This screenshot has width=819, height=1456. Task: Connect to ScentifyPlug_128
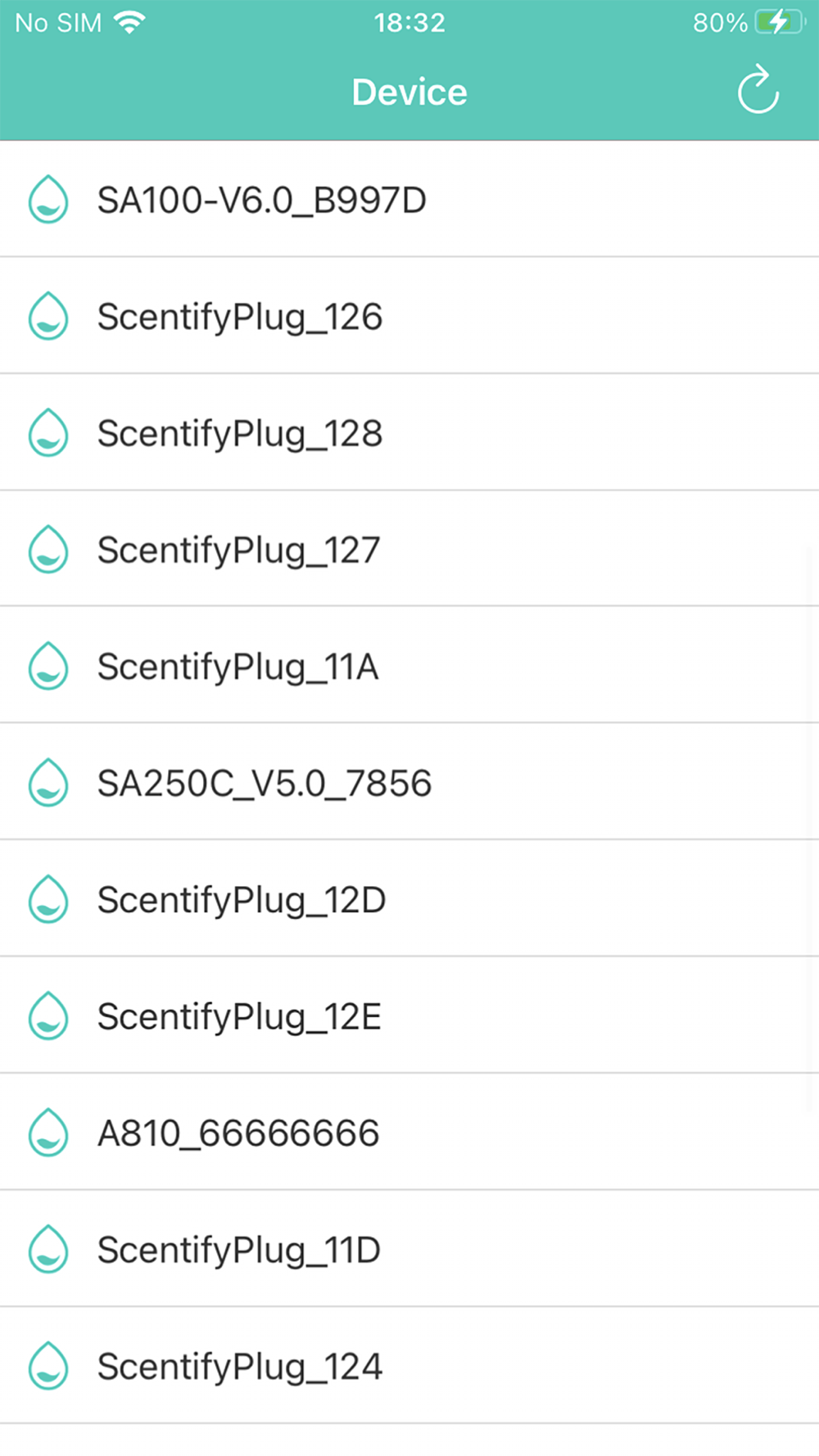pyautogui.click(x=409, y=432)
